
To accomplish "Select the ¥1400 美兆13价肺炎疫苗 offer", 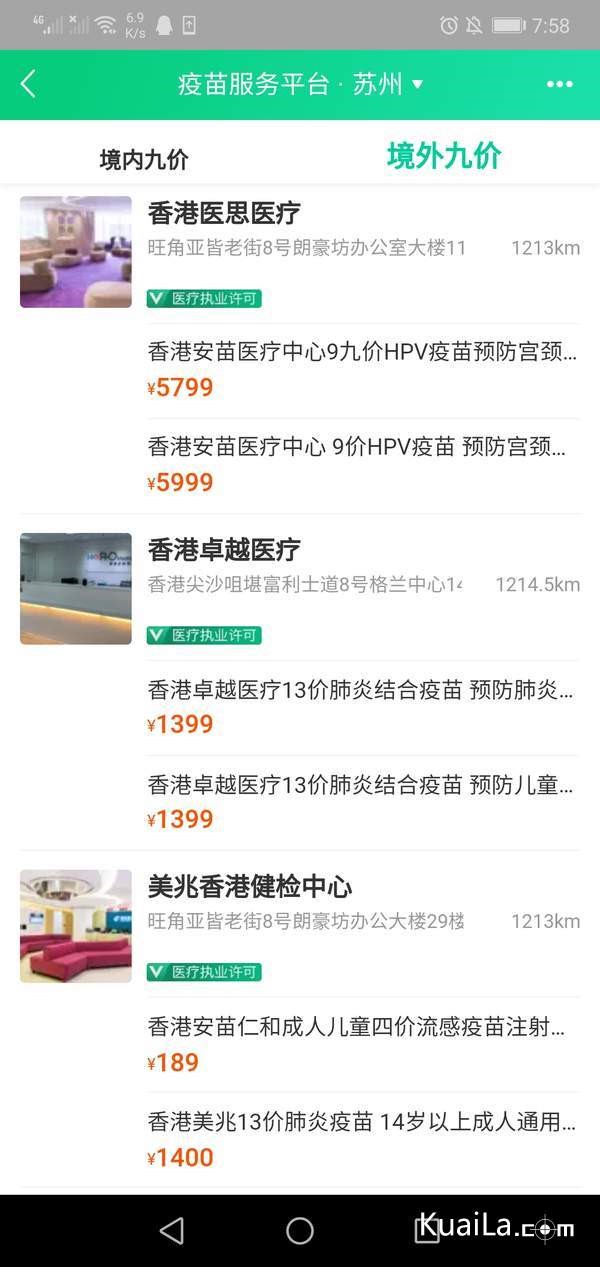I will pyautogui.click(x=362, y=1139).
